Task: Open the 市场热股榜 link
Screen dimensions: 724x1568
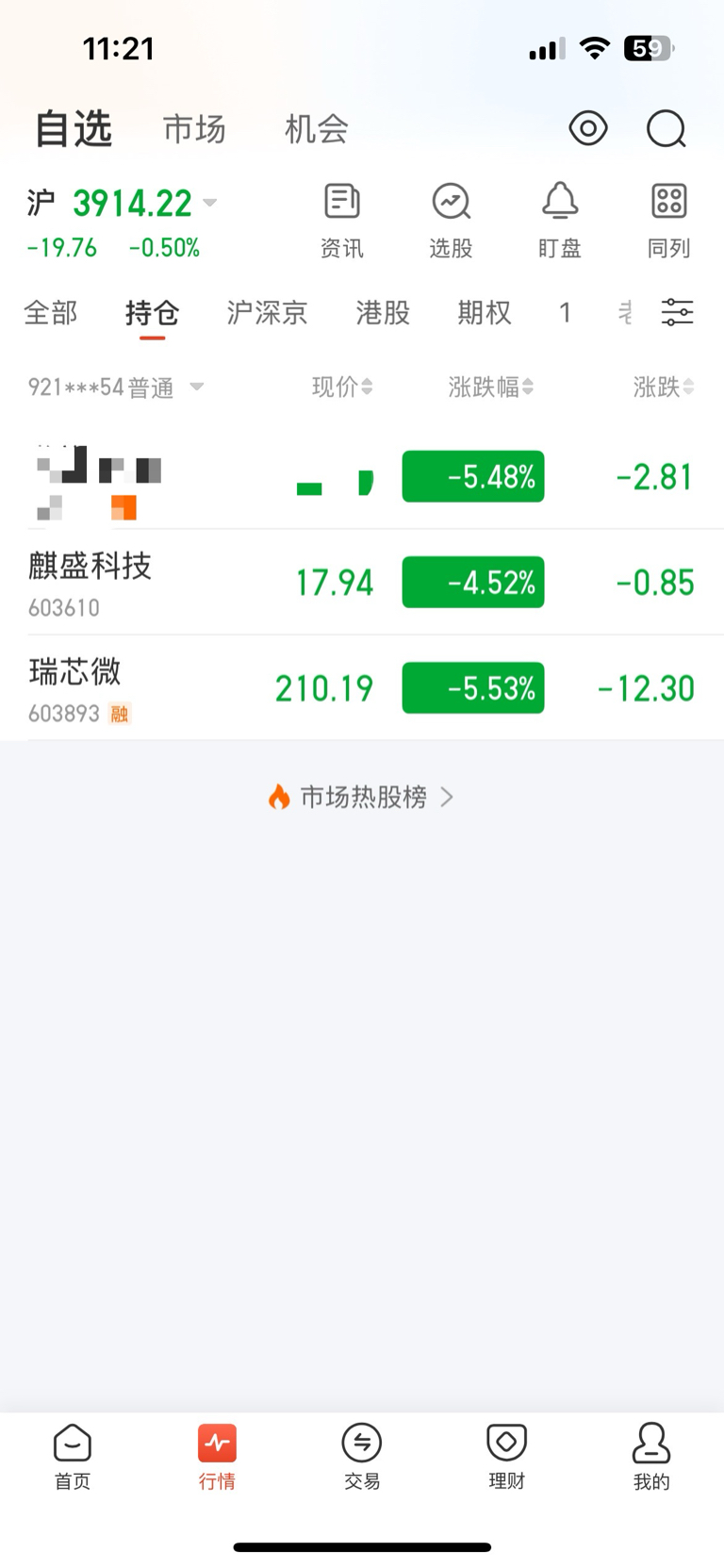Action: (x=362, y=797)
